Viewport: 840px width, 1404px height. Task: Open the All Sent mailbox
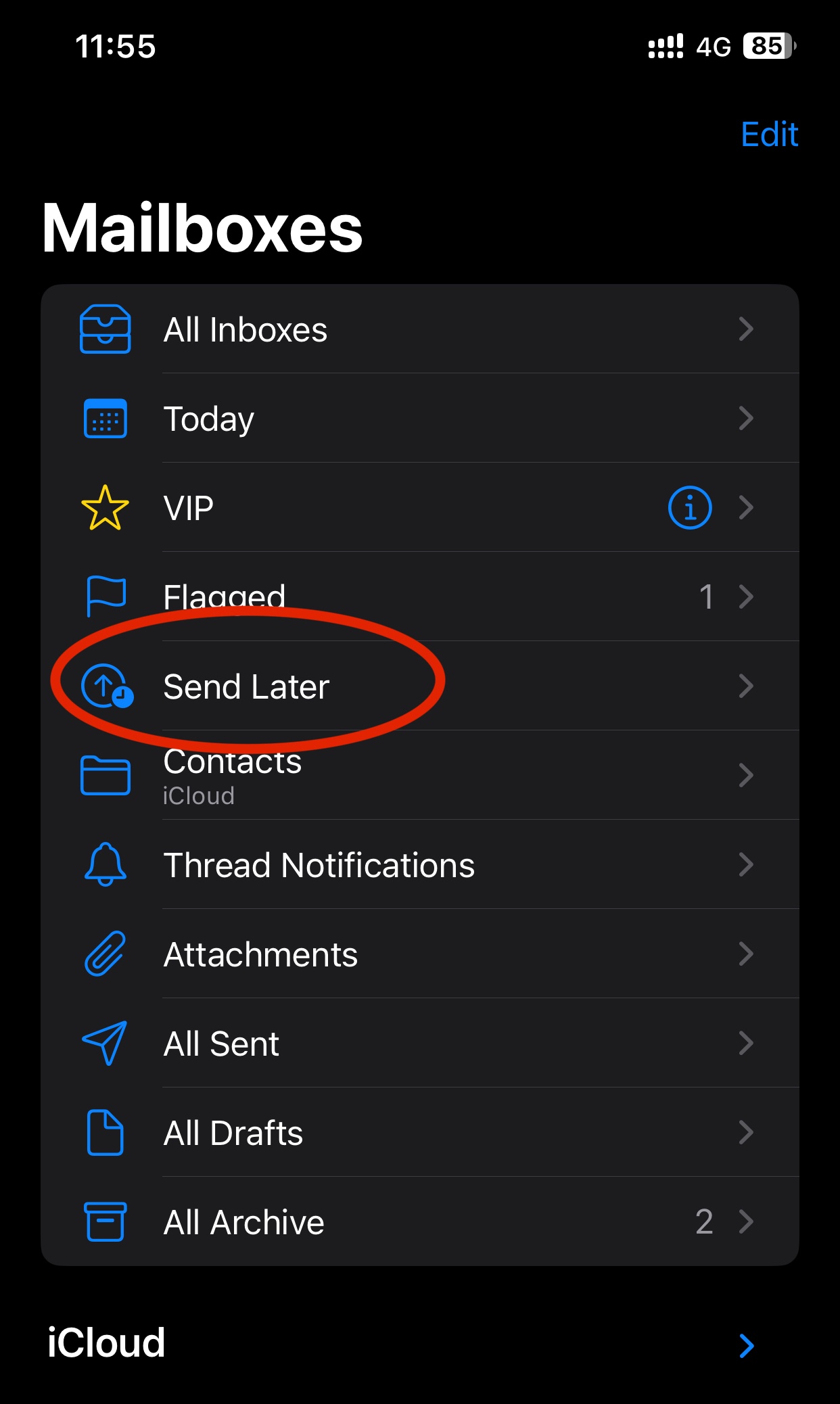coord(419,1044)
